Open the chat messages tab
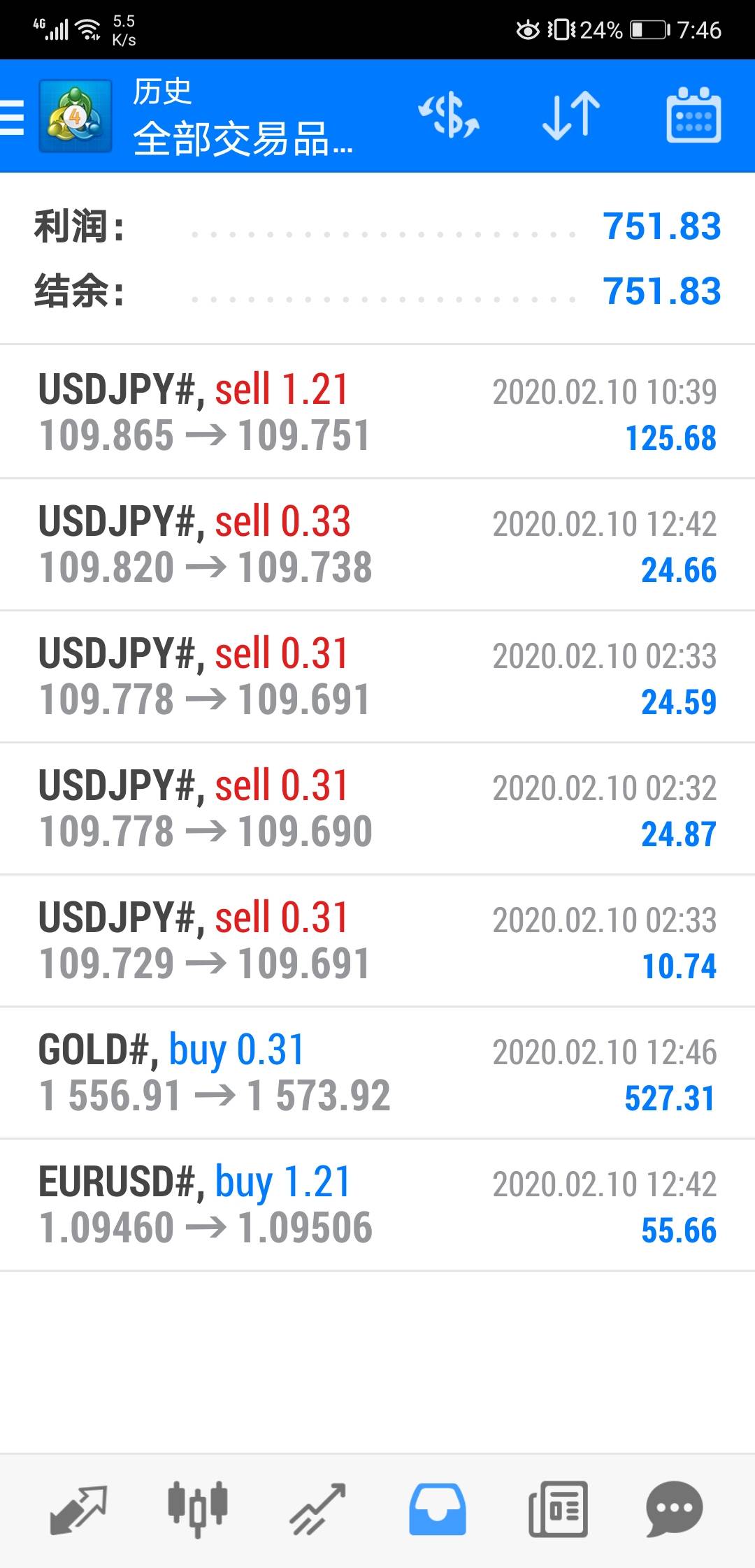755x1568 pixels. [x=675, y=1509]
